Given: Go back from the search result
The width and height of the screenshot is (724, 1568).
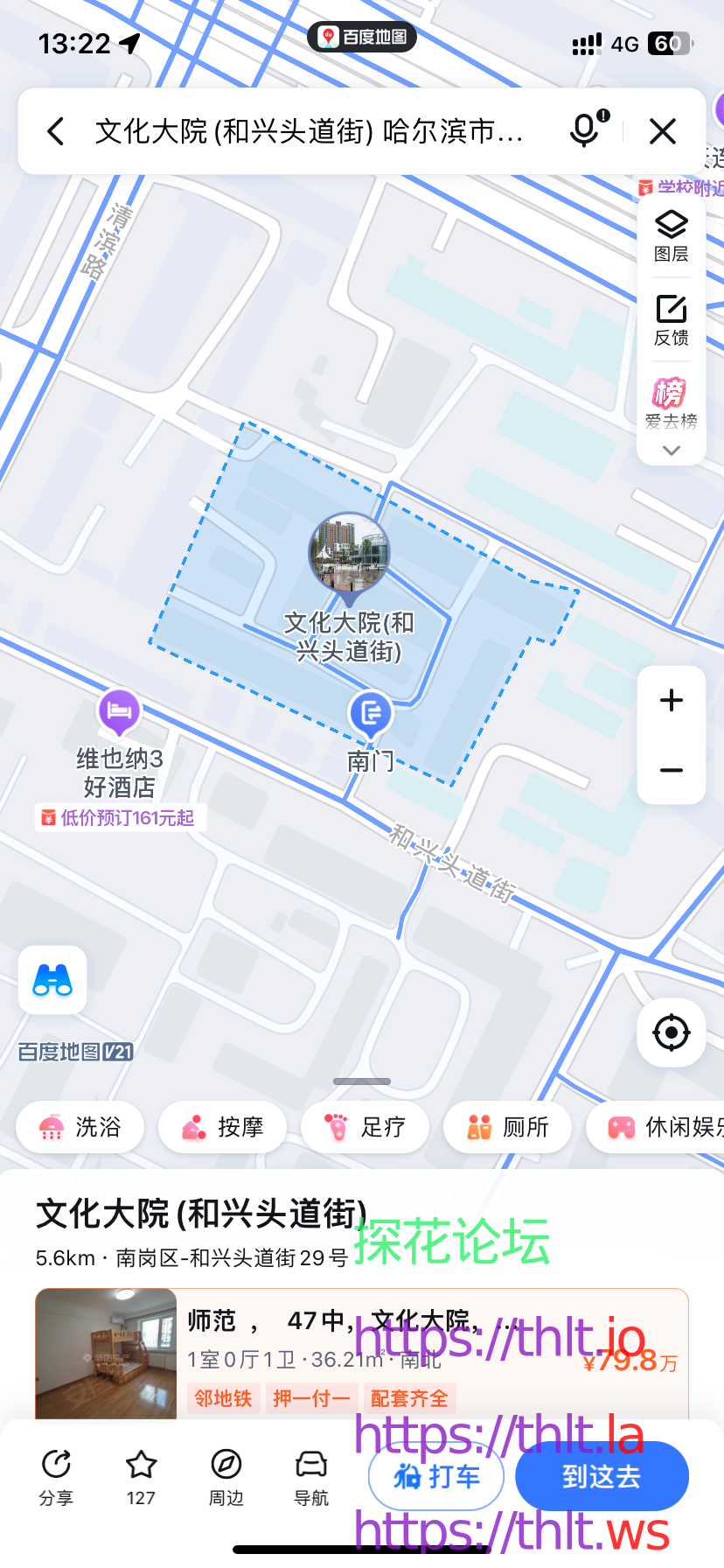Looking at the screenshot, I should pos(56,132).
